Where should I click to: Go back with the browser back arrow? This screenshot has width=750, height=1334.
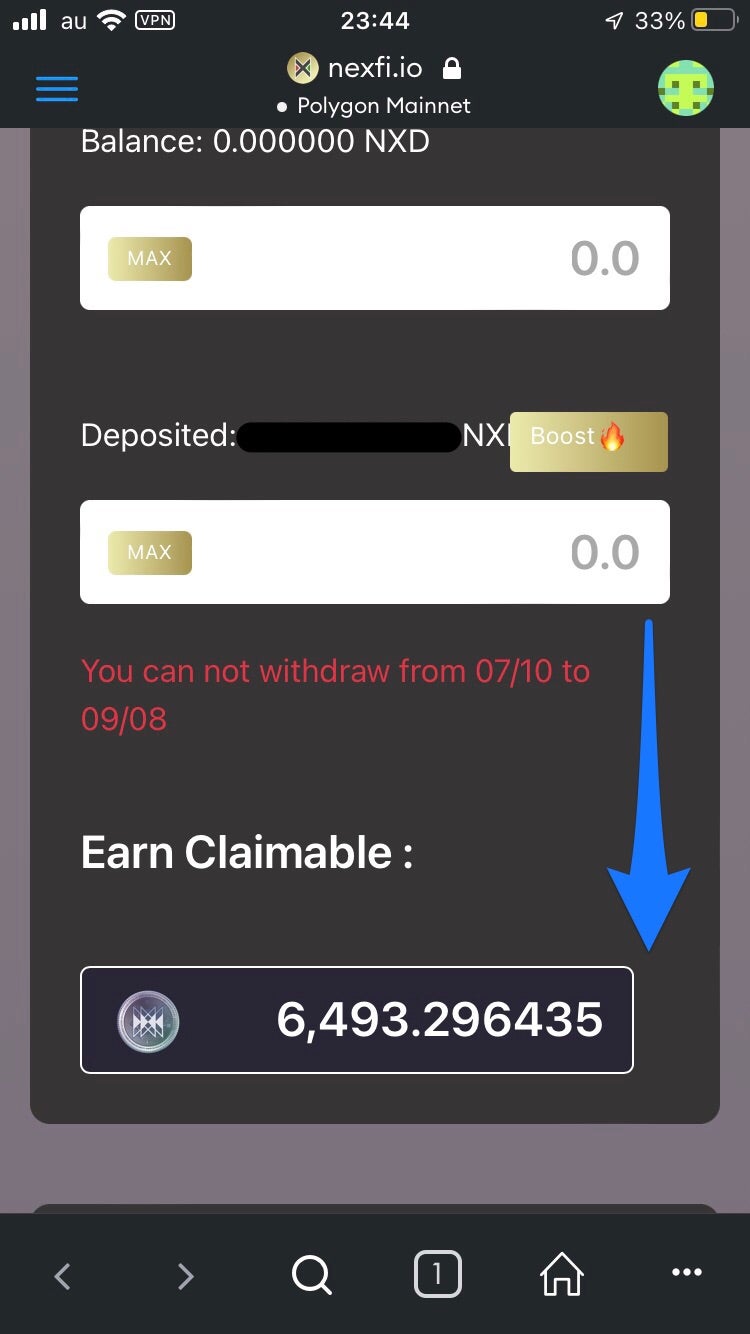(62, 1275)
